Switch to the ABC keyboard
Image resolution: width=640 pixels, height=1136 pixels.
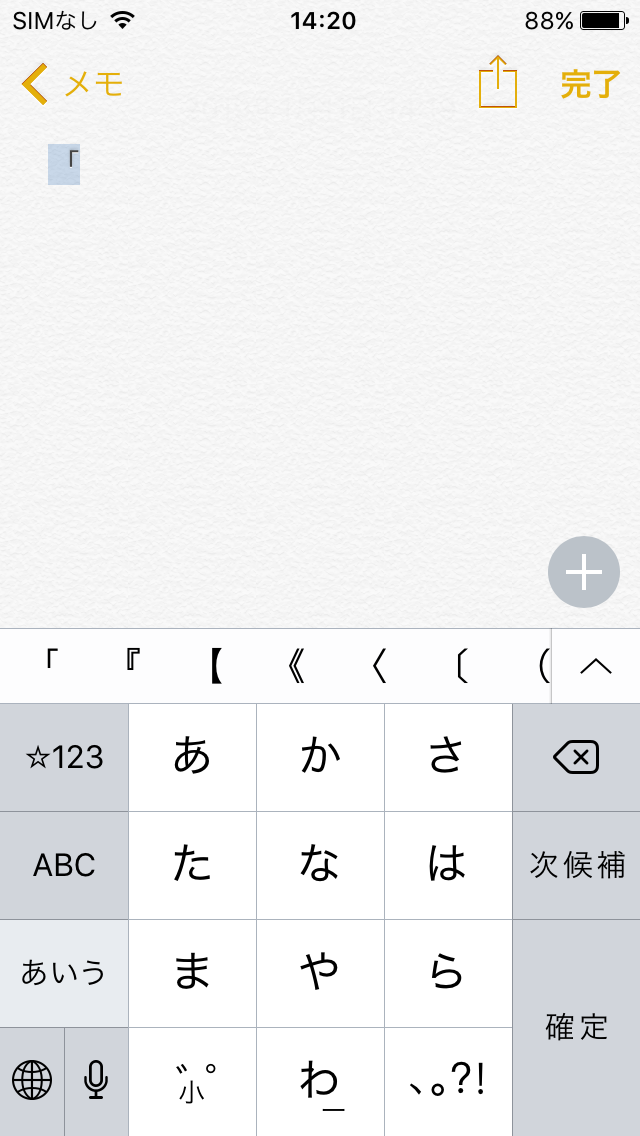[x=64, y=865]
